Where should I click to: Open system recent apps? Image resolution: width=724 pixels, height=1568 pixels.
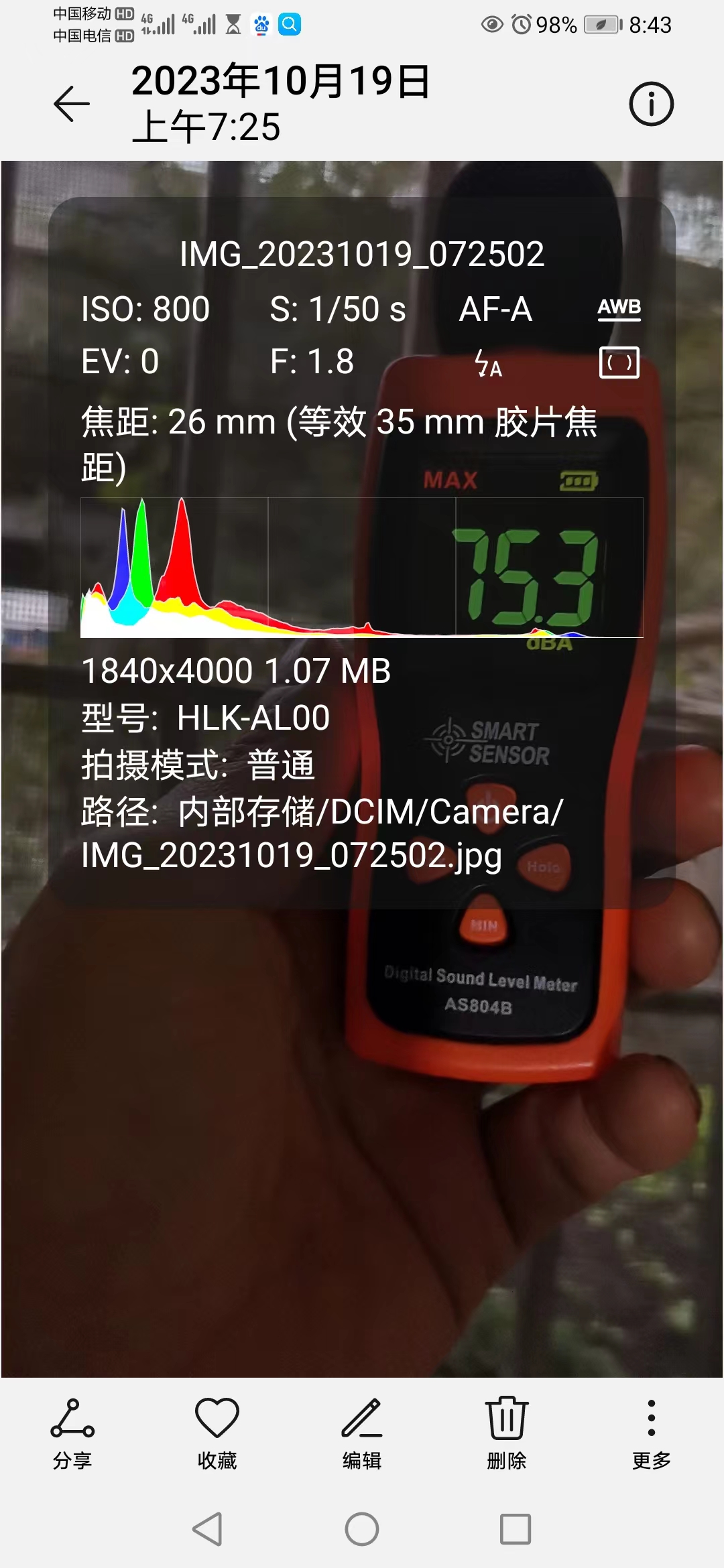tap(516, 1529)
